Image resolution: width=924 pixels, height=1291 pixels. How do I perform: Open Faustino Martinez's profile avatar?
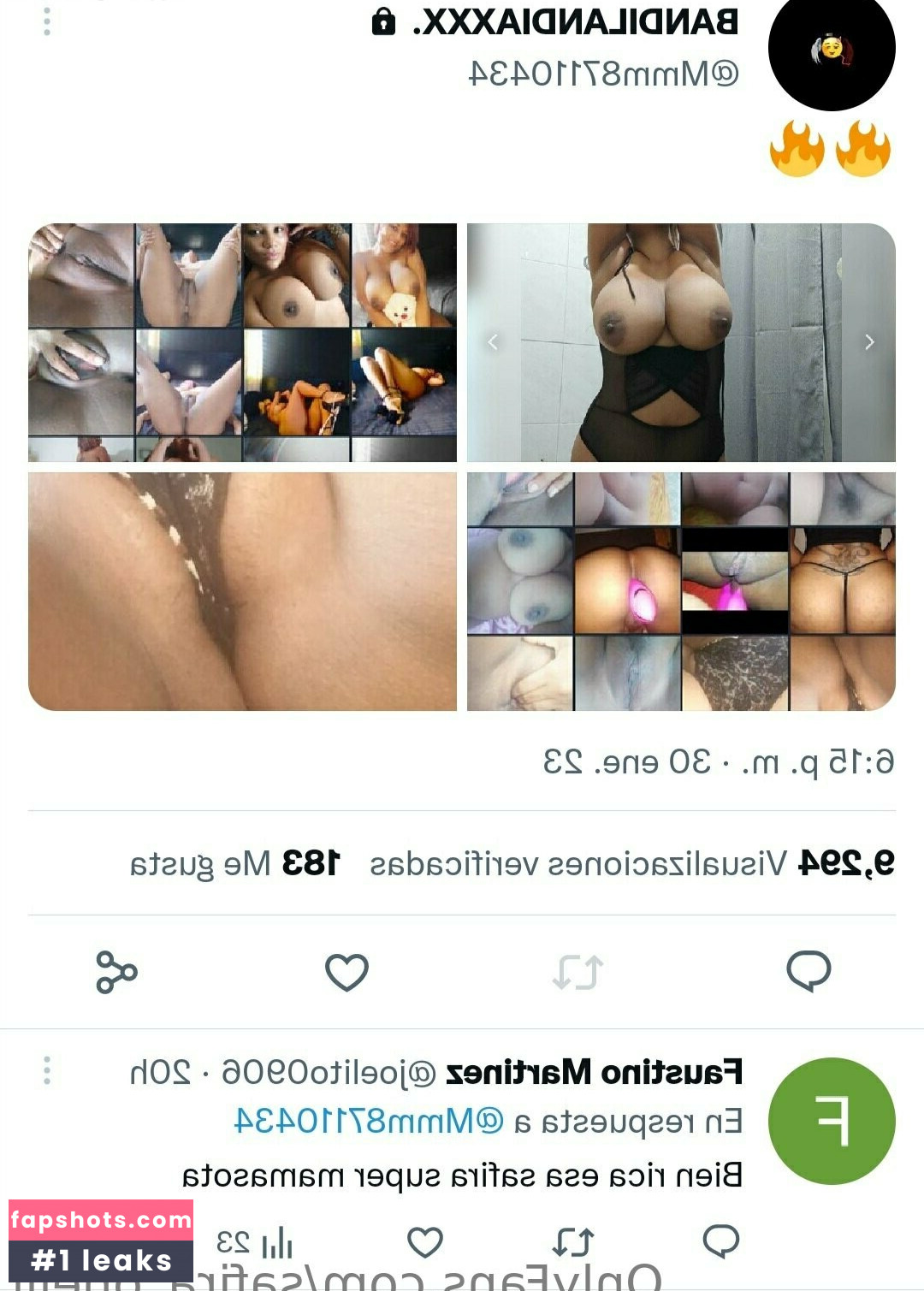(832, 1121)
